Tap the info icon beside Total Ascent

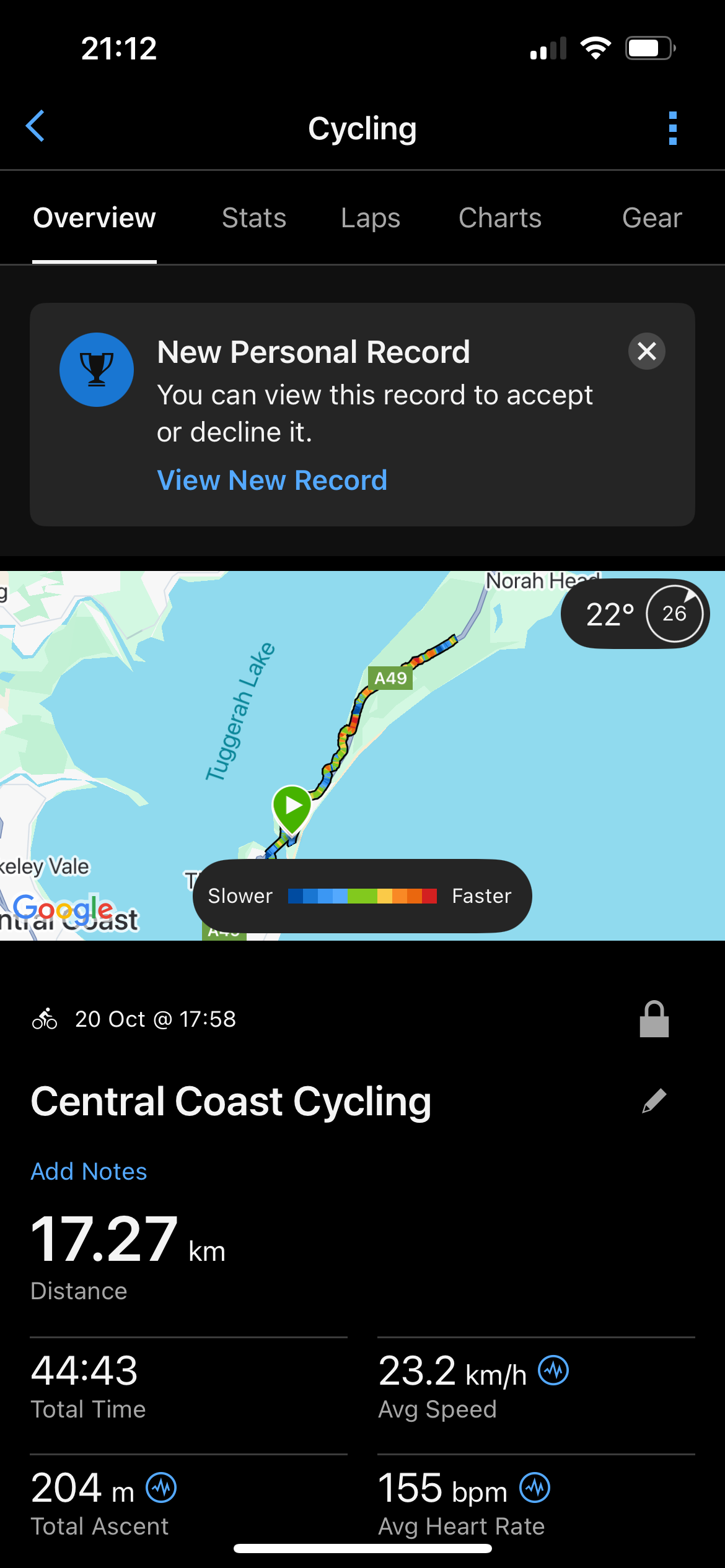tap(161, 1487)
